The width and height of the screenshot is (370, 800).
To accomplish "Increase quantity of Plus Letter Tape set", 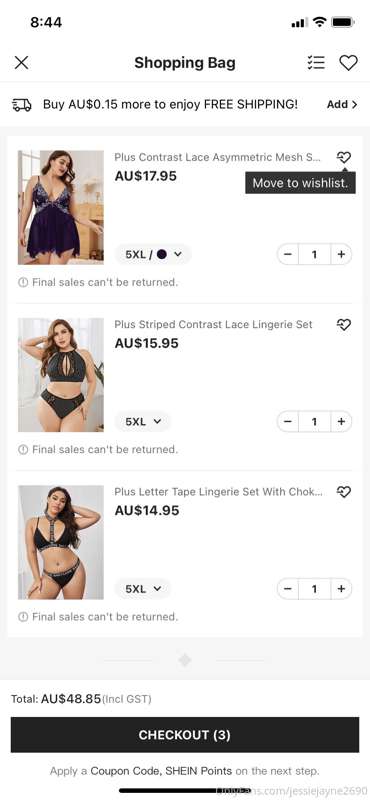I will [x=341, y=589].
